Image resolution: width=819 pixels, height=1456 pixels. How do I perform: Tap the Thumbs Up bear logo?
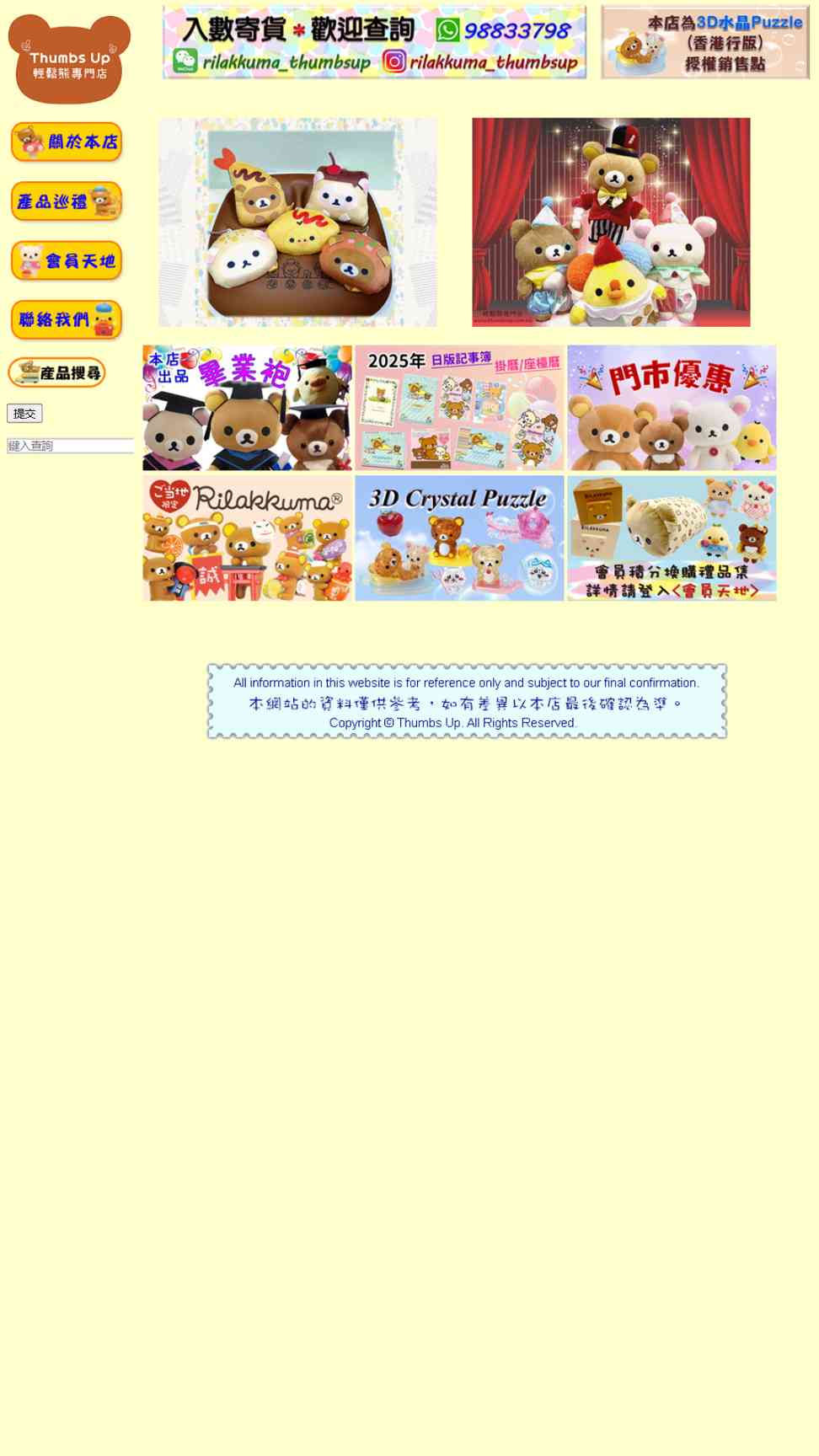tap(69, 59)
